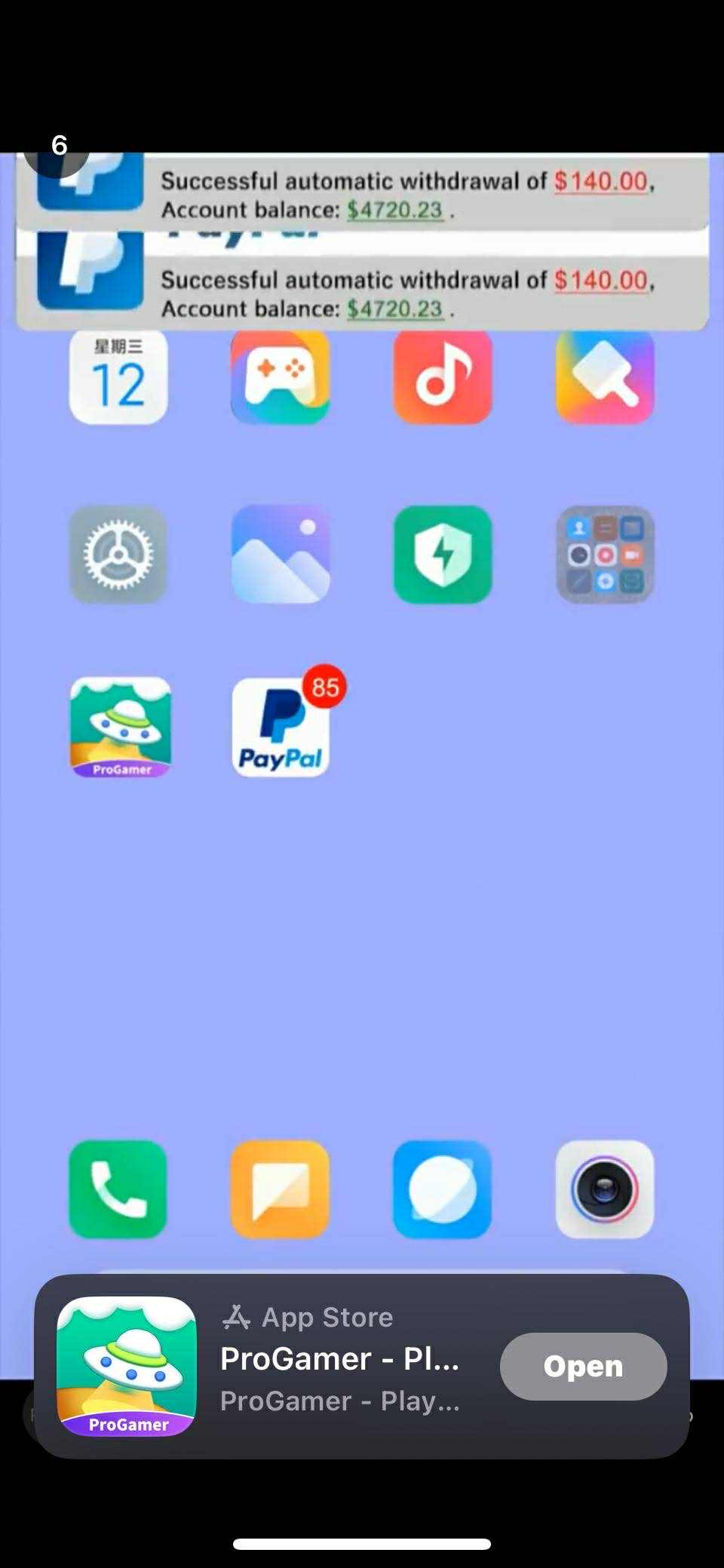Open the ProGamer App Store banner

pyautogui.click(x=339, y=1366)
